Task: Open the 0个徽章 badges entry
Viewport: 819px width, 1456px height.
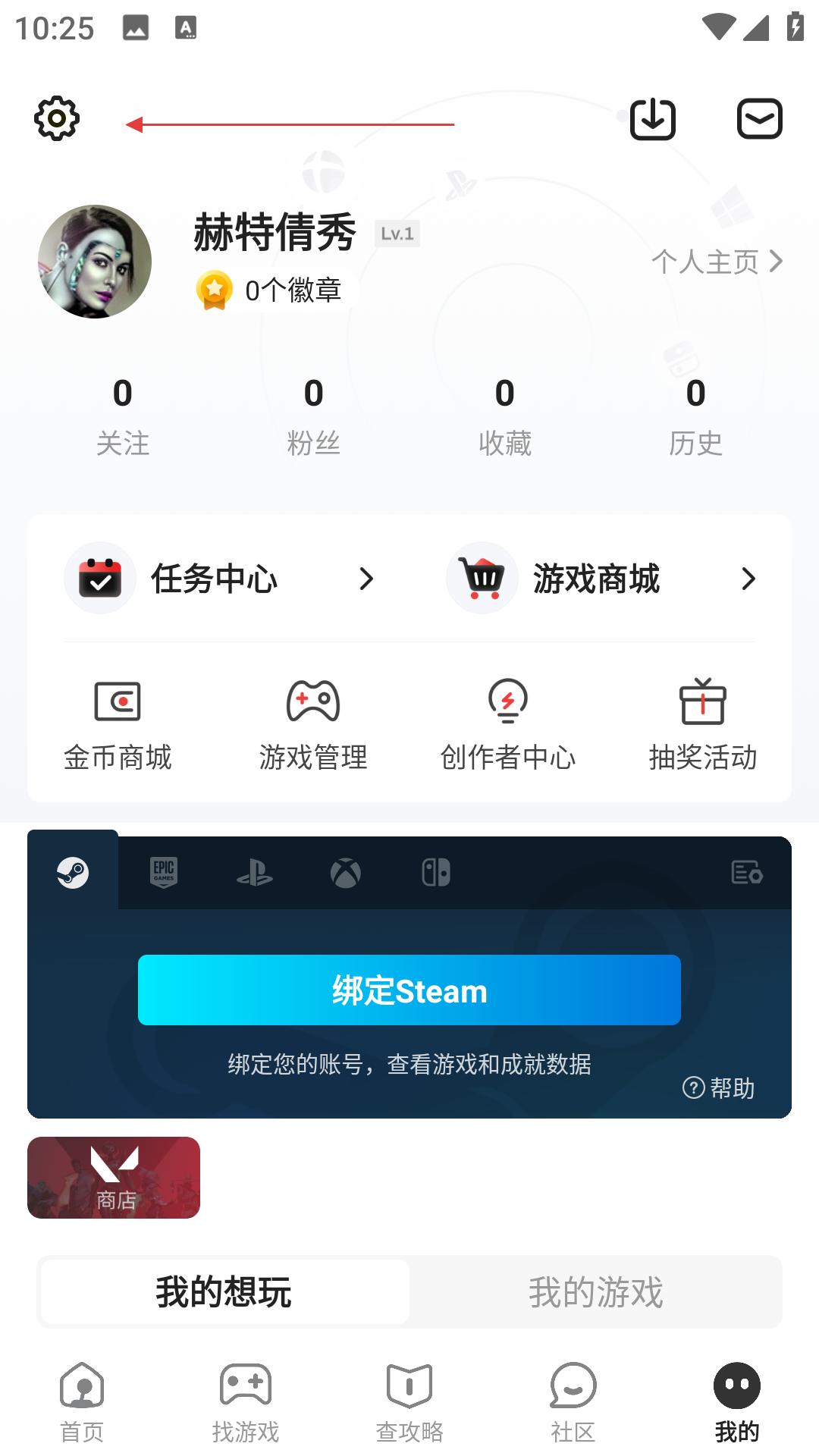Action: click(269, 290)
